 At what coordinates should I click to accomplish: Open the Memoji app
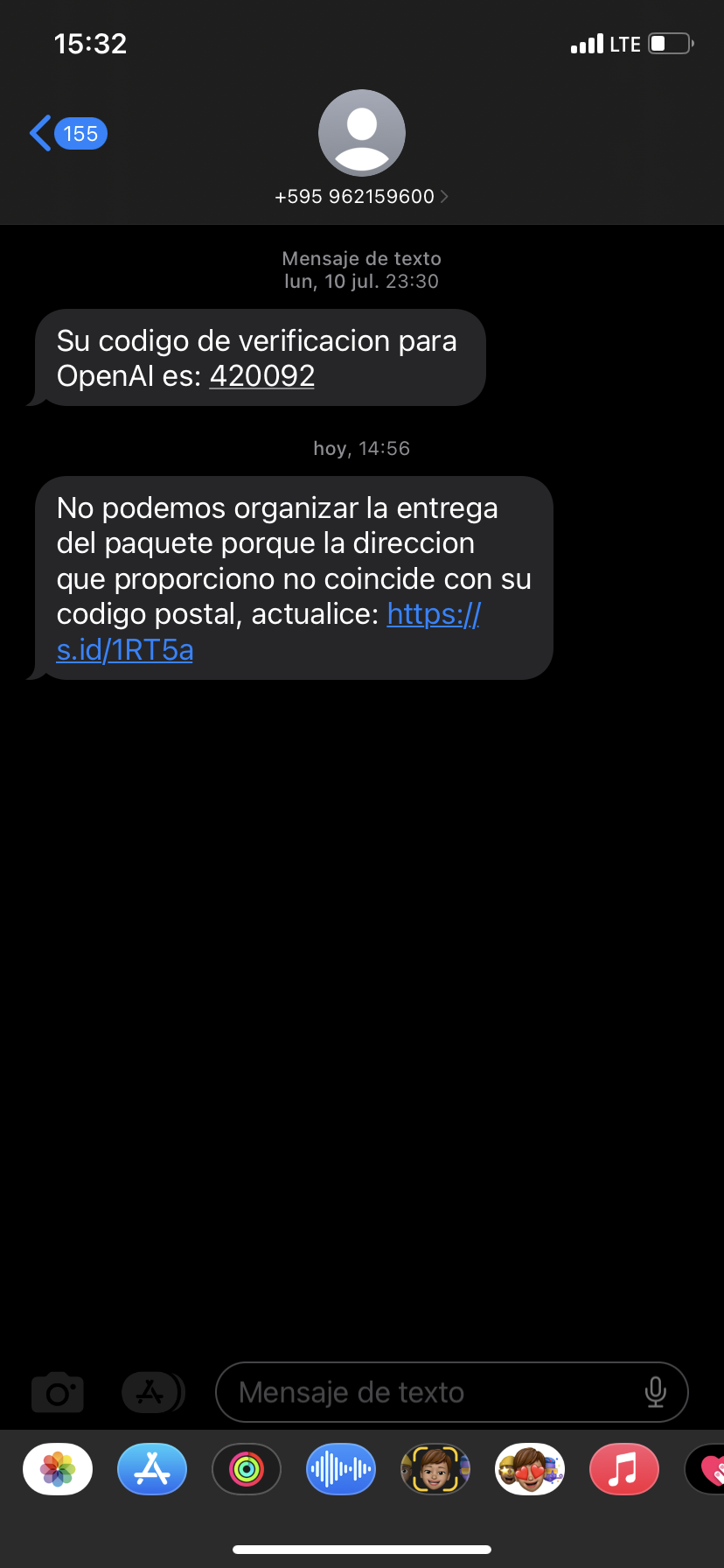tap(435, 1469)
